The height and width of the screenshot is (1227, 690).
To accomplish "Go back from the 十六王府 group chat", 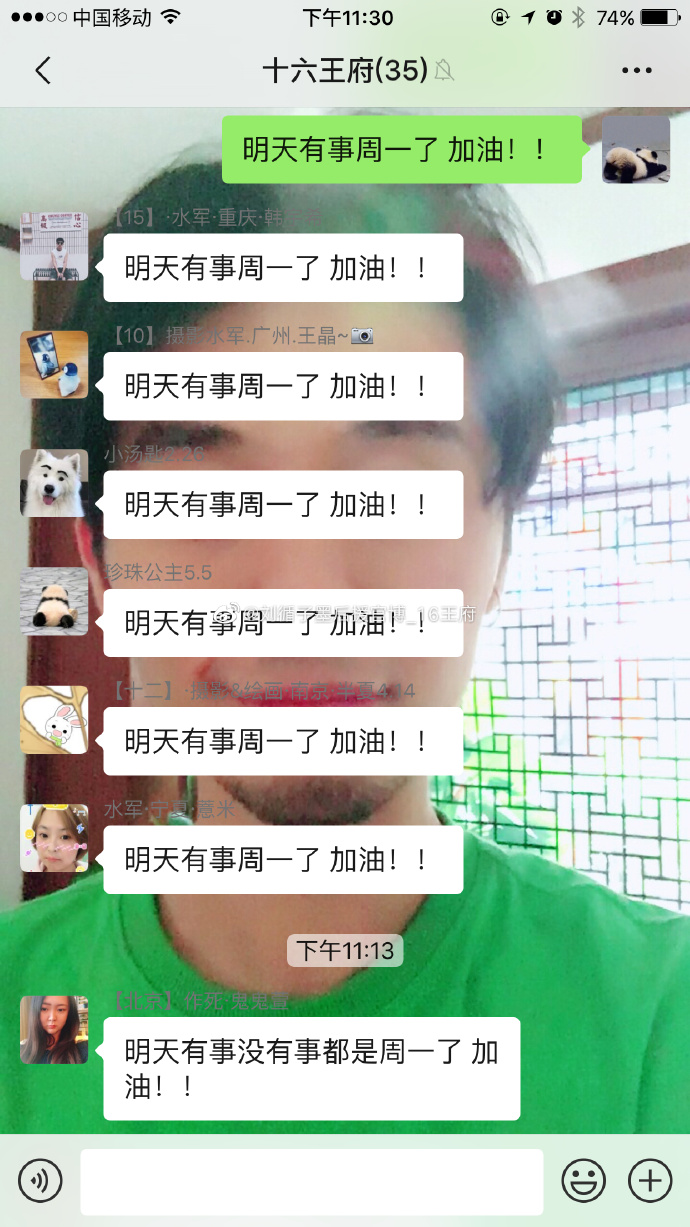I will [x=42, y=71].
